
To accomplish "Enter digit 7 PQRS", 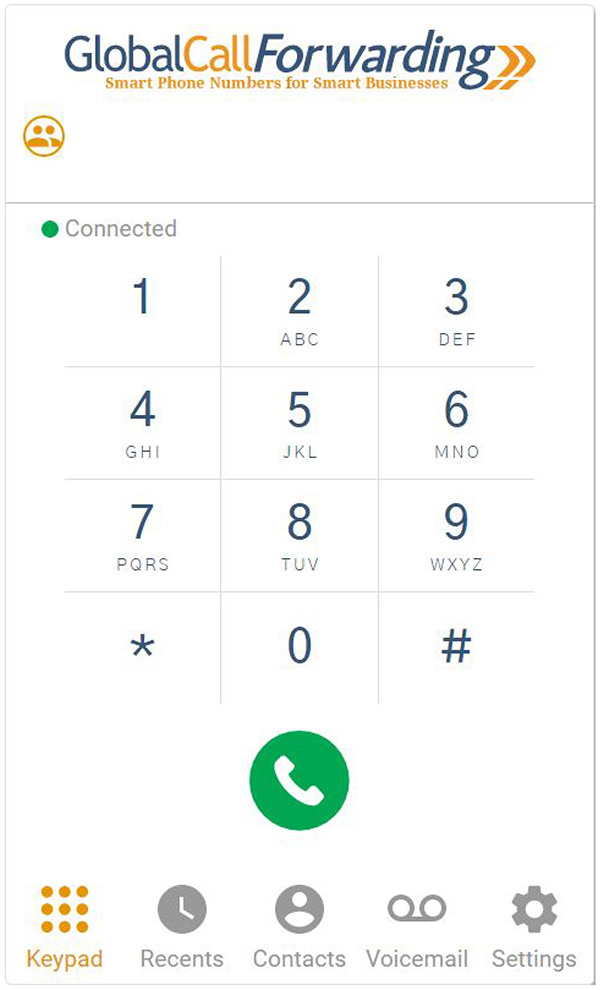I will (143, 535).
